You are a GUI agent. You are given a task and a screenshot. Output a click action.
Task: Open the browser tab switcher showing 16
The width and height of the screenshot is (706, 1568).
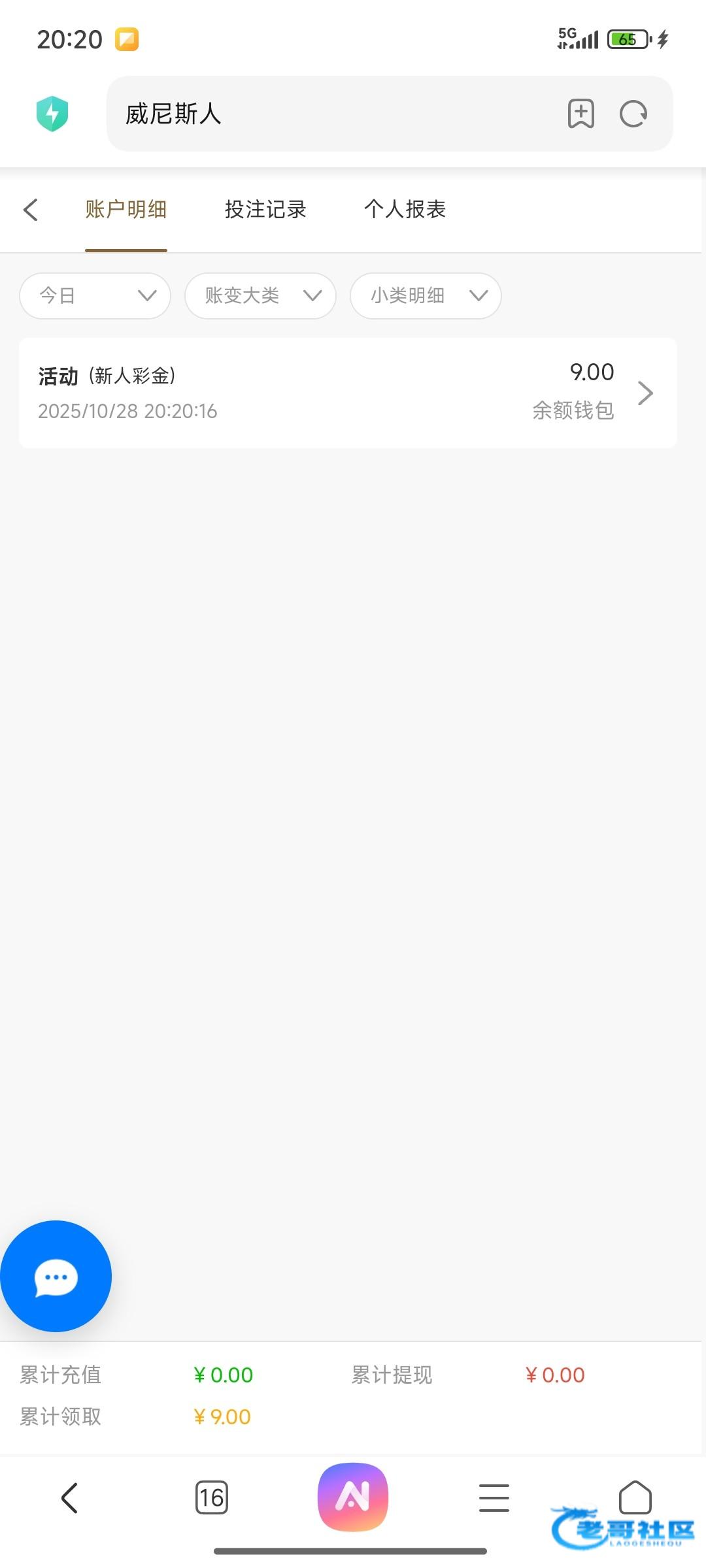(212, 1498)
